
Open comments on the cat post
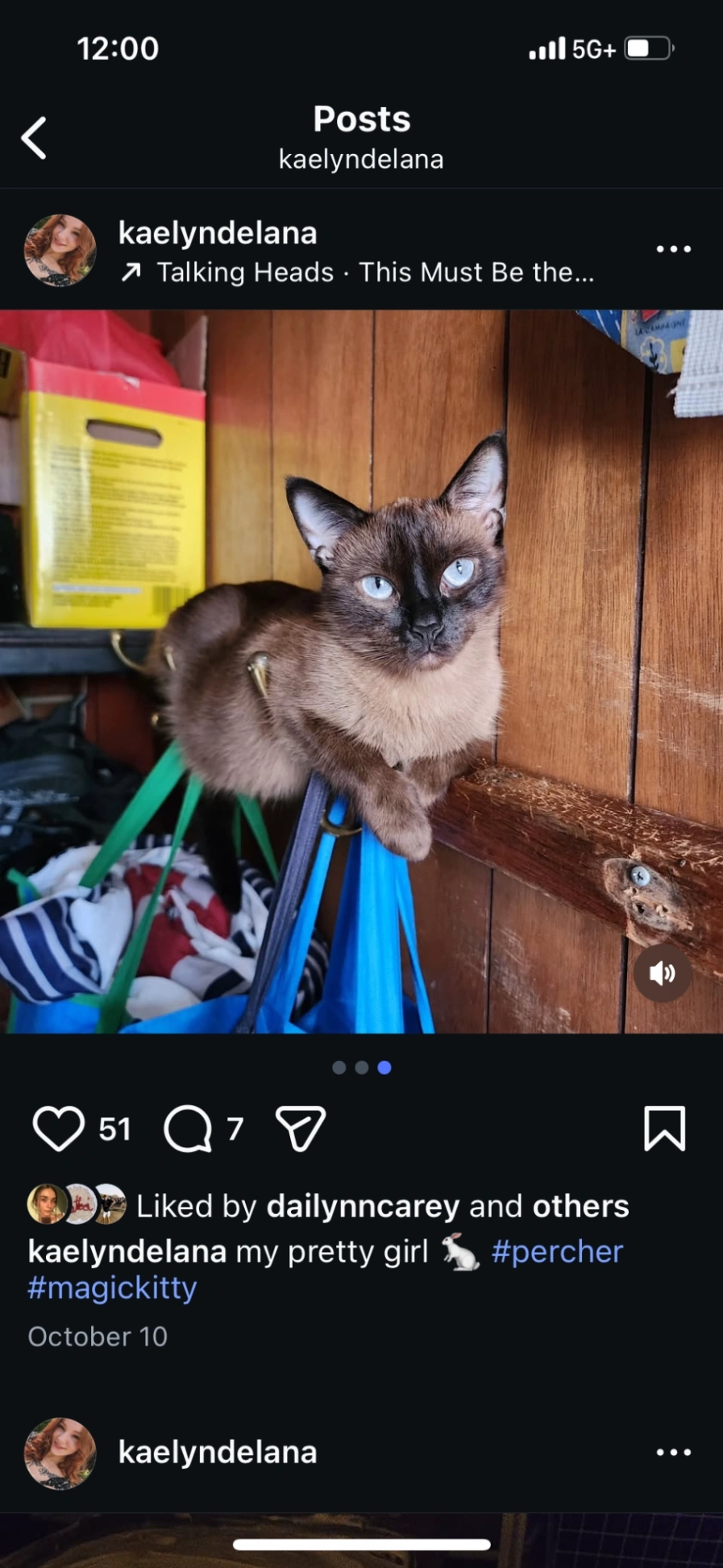coord(188,1128)
